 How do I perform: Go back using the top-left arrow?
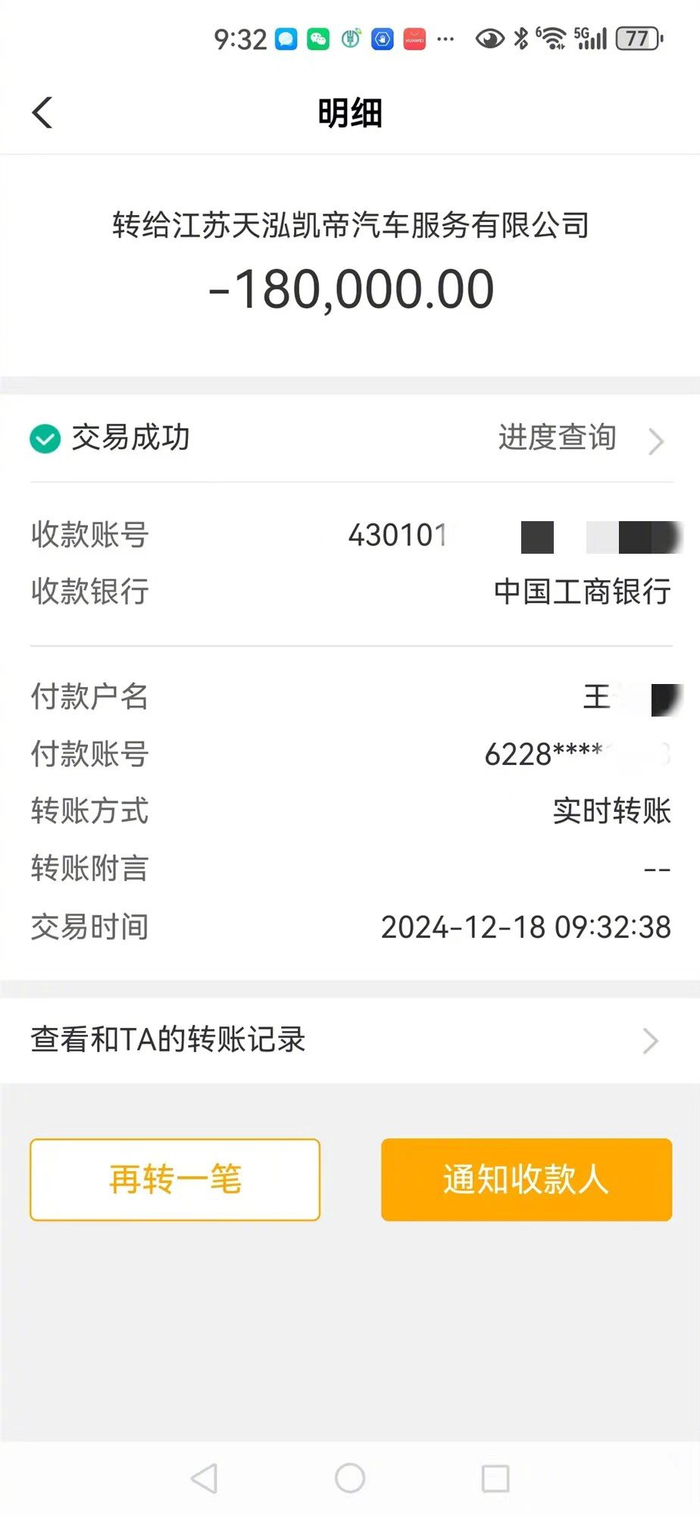point(42,113)
